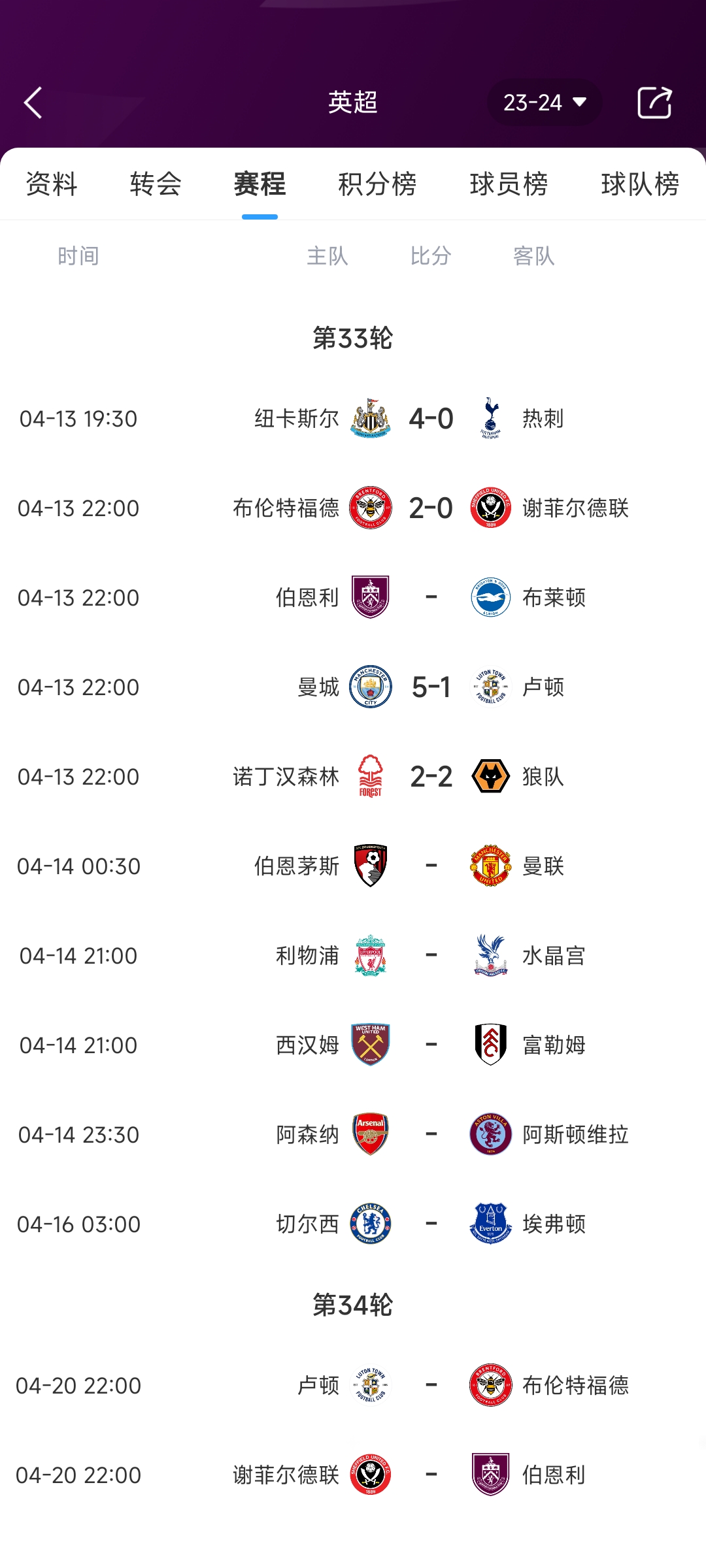This screenshot has width=706, height=1568.
Task: Open the 切尔西 vs 埃弗顿 fixture
Action: point(353,1224)
